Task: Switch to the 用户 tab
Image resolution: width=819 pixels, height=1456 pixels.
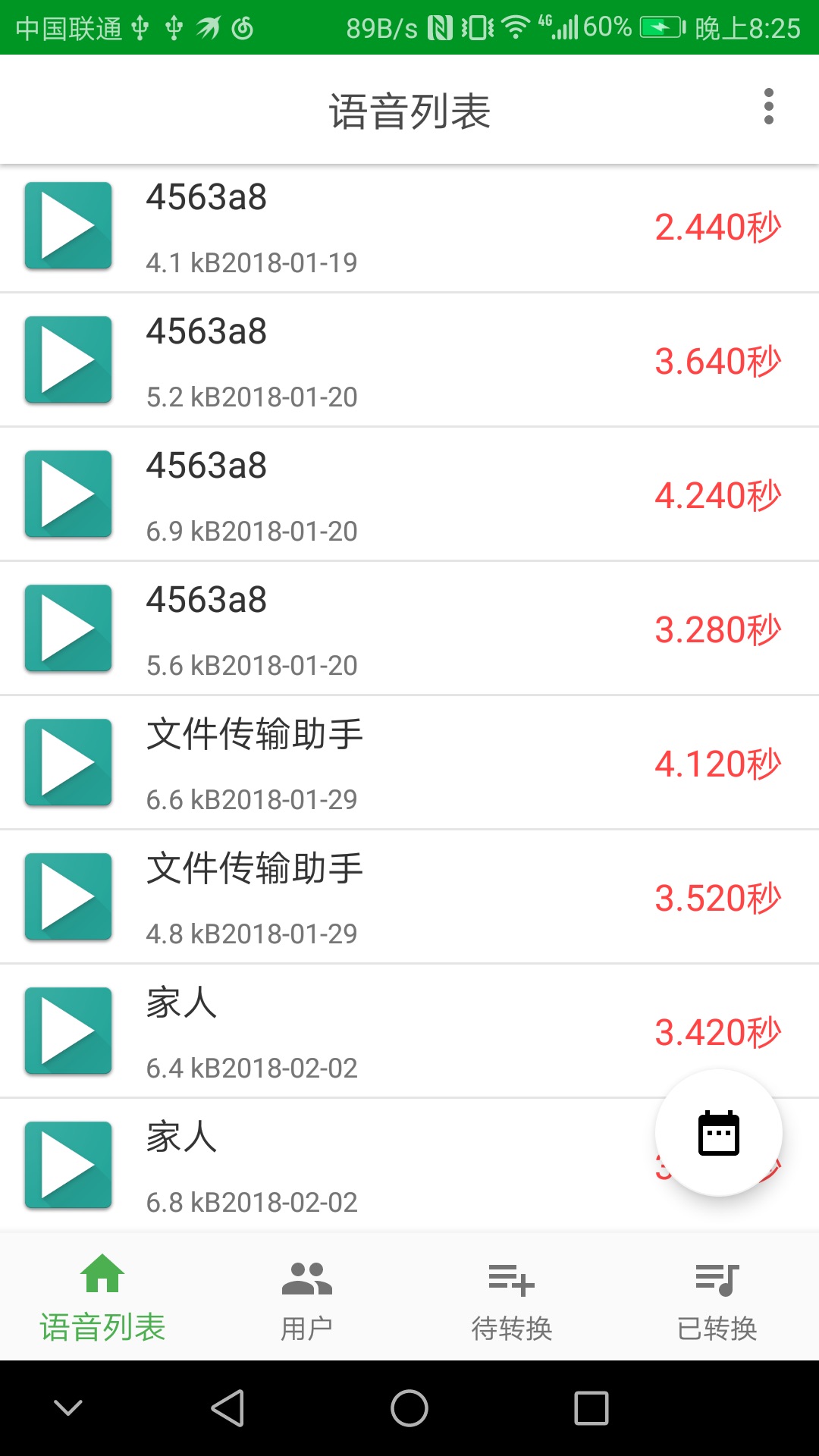Action: coord(307,1298)
